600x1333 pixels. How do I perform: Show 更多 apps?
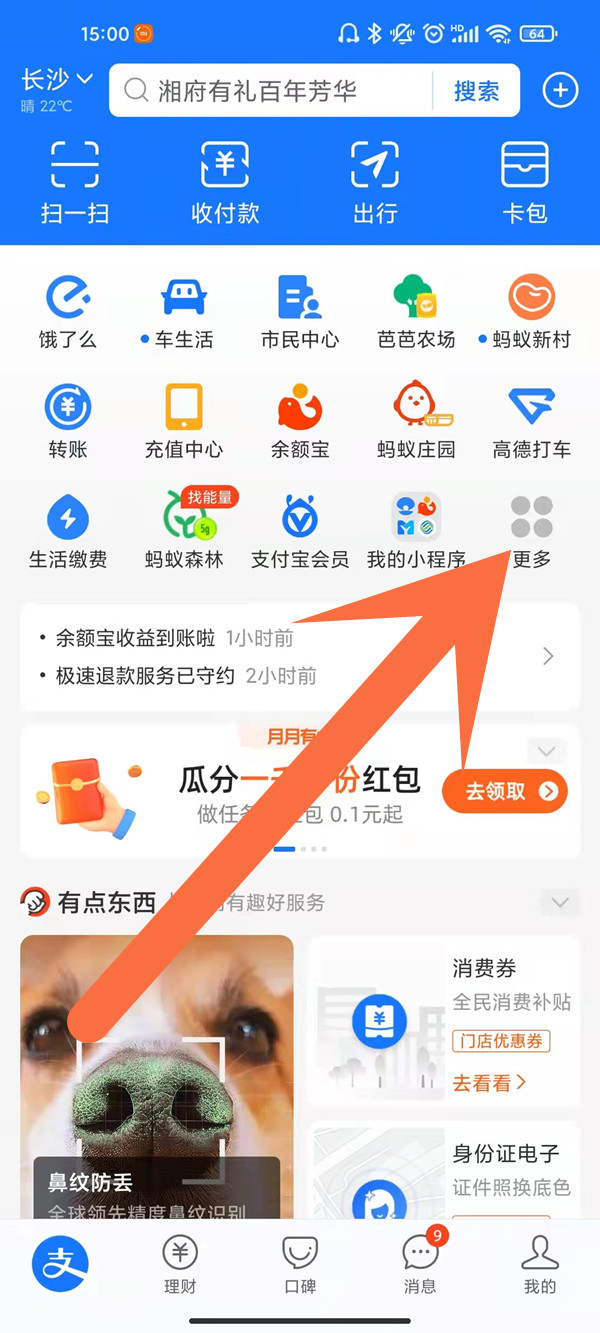click(x=531, y=531)
